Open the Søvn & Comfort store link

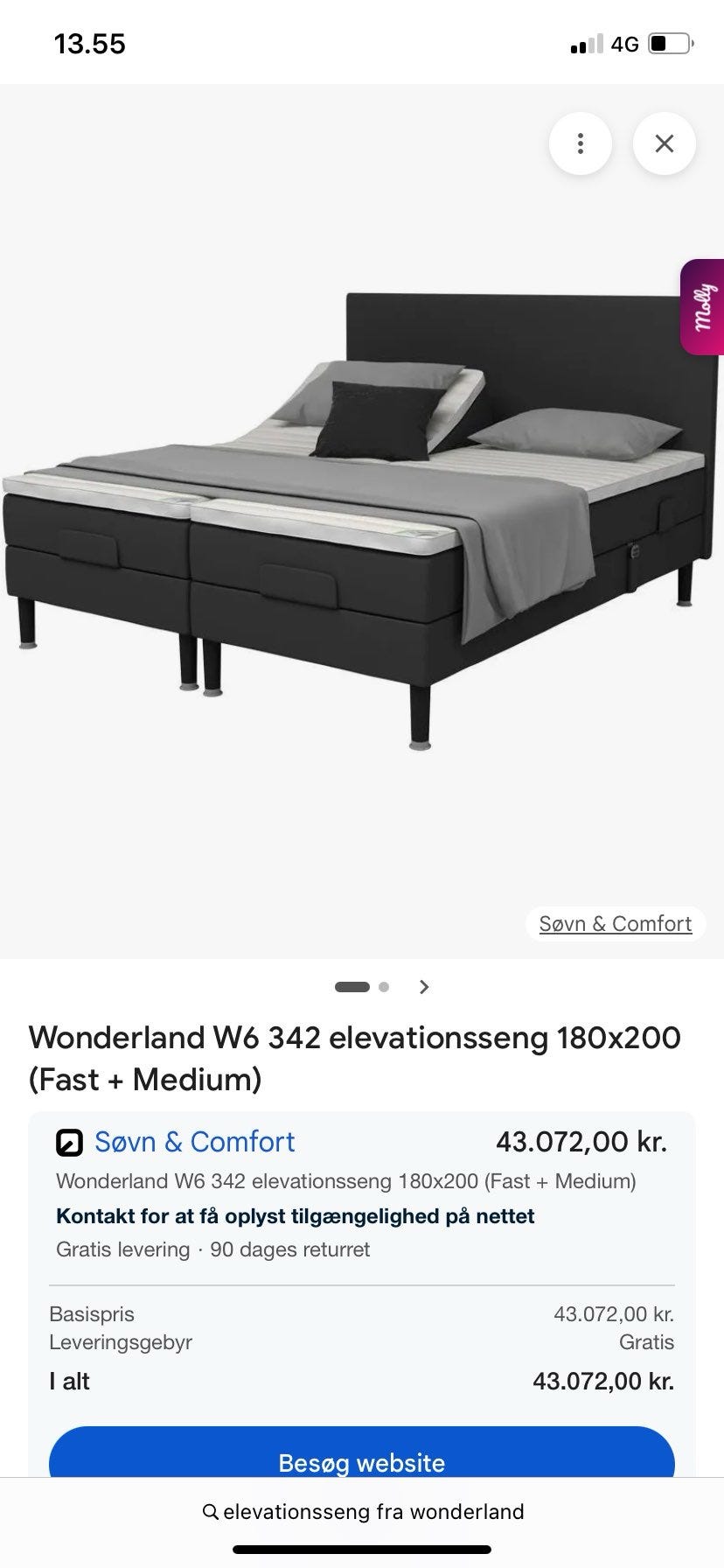(194, 1142)
